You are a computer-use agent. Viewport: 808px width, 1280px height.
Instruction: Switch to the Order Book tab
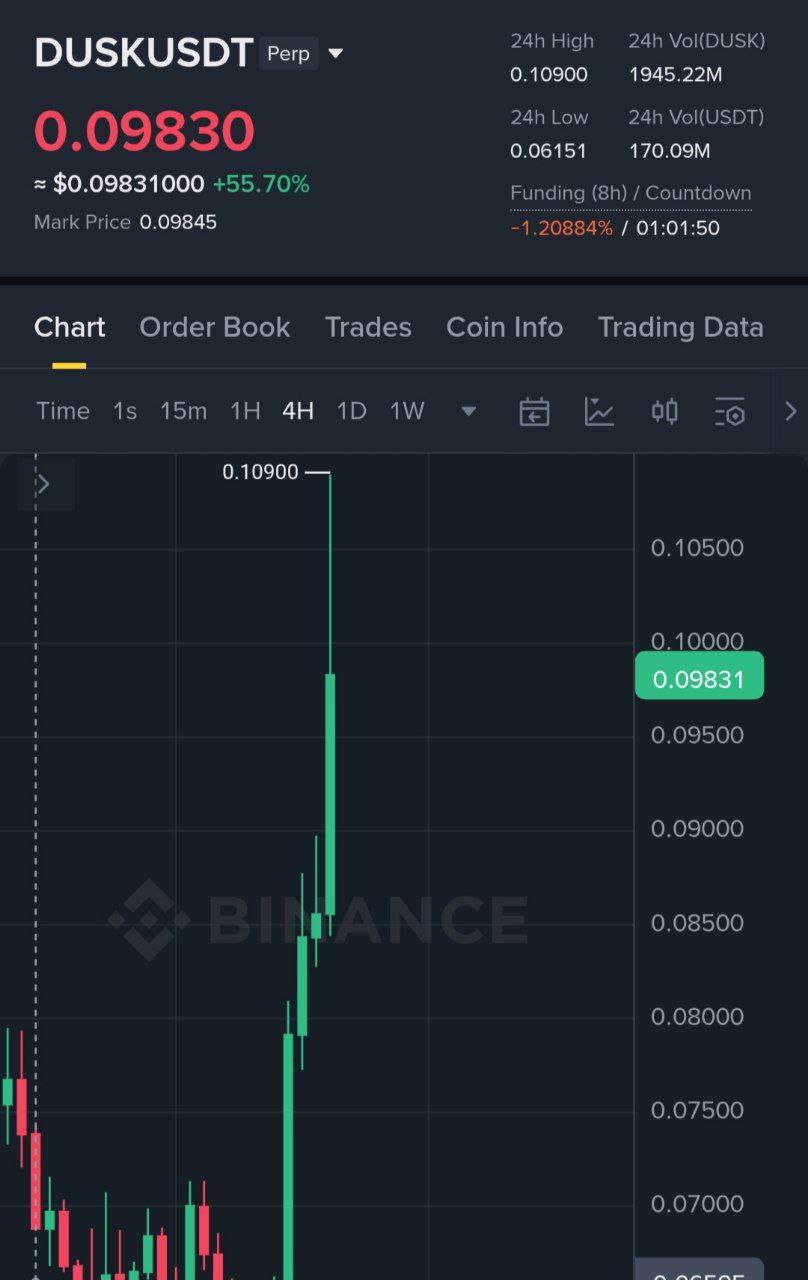pyautogui.click(x=215, y=327)
